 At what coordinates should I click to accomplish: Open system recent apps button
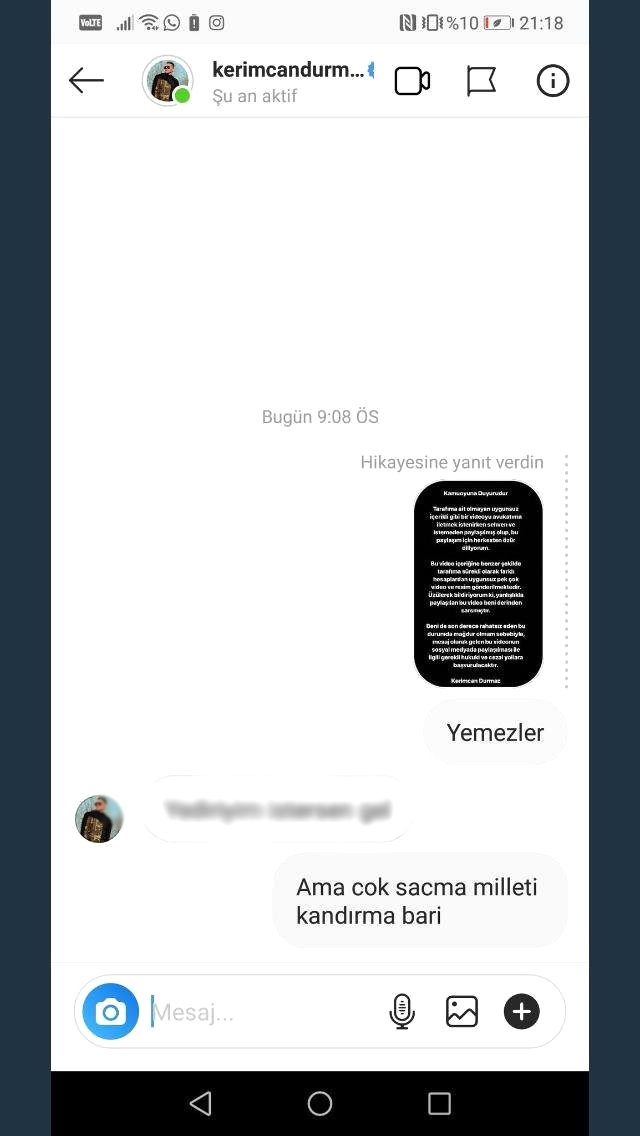point(439,1103)
